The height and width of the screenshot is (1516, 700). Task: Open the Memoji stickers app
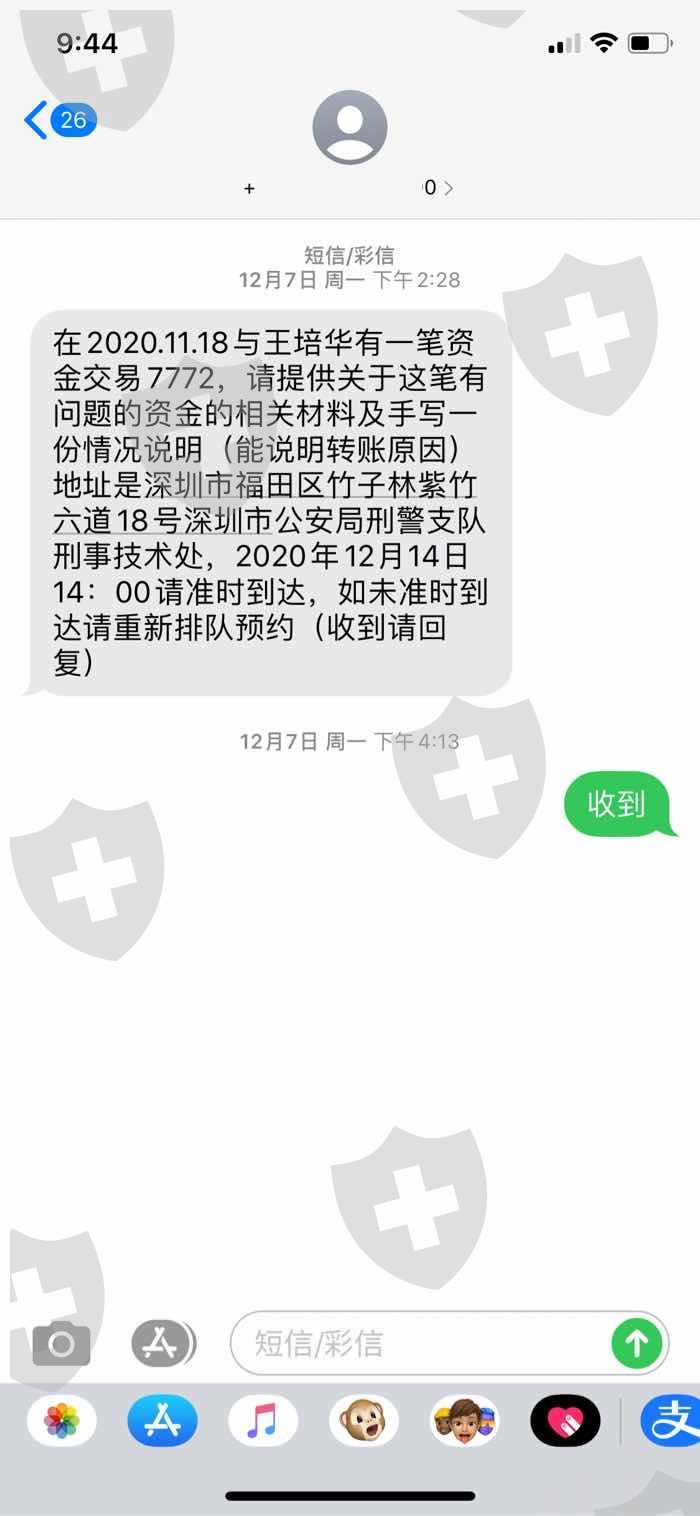[x=465, y=1421]
